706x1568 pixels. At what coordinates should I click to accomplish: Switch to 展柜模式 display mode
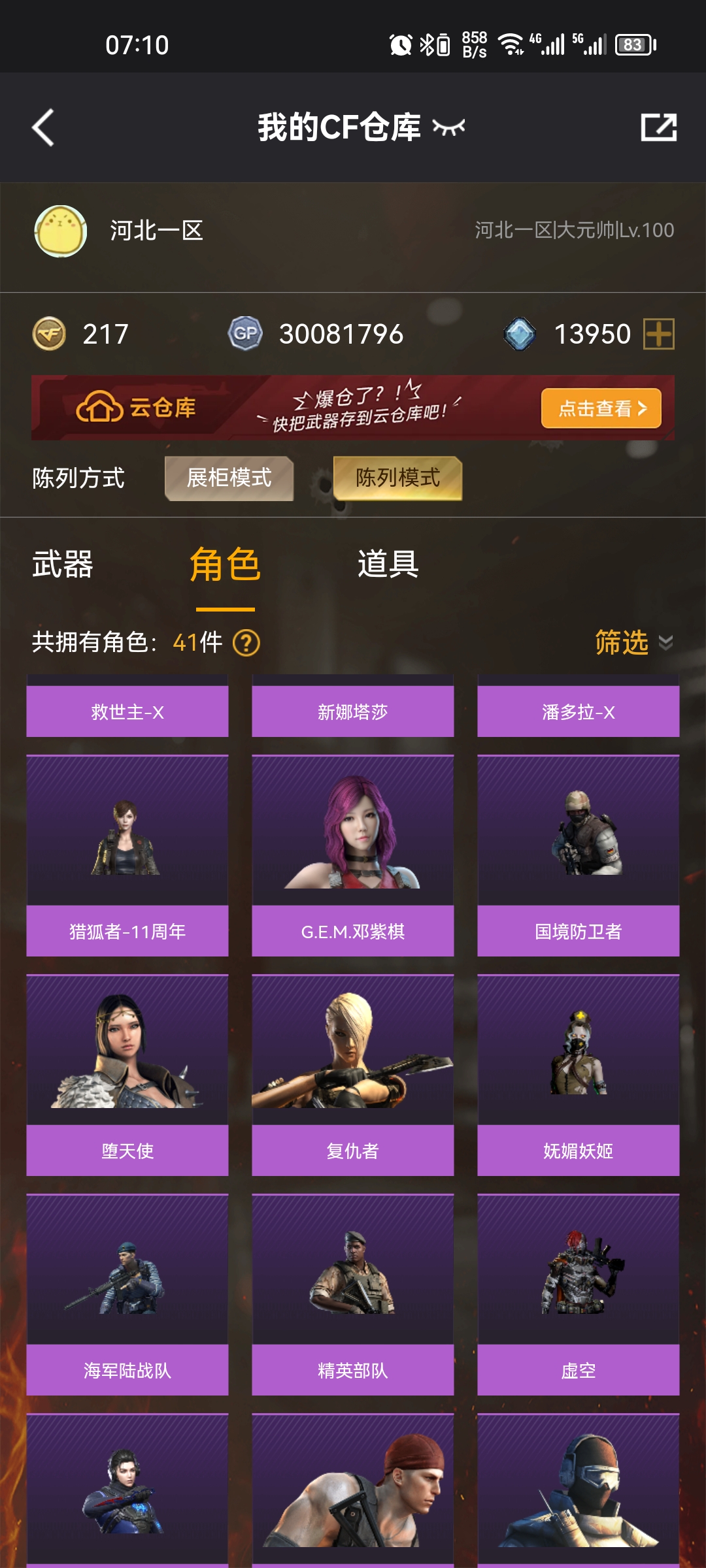(x=229, y=478)
